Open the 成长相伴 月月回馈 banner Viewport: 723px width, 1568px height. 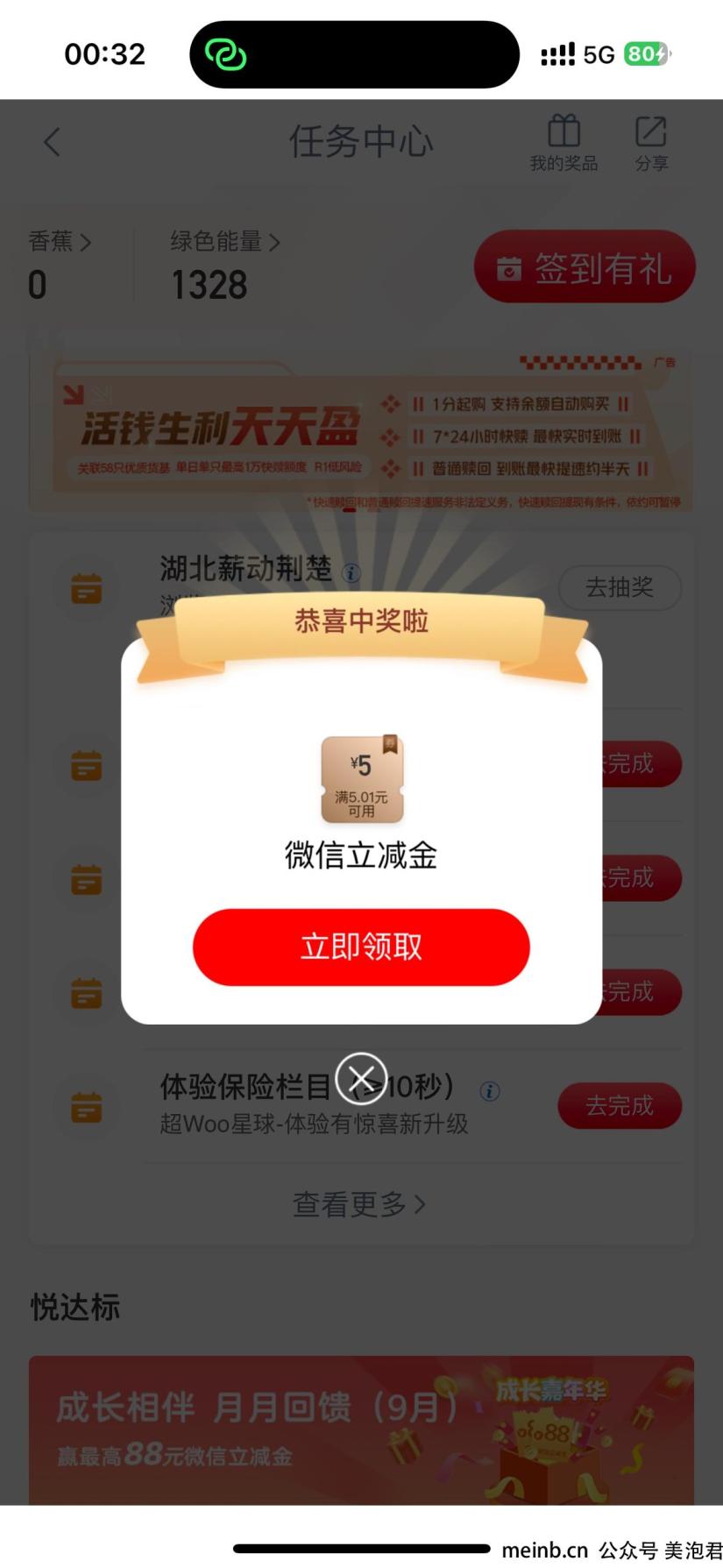361,1429
